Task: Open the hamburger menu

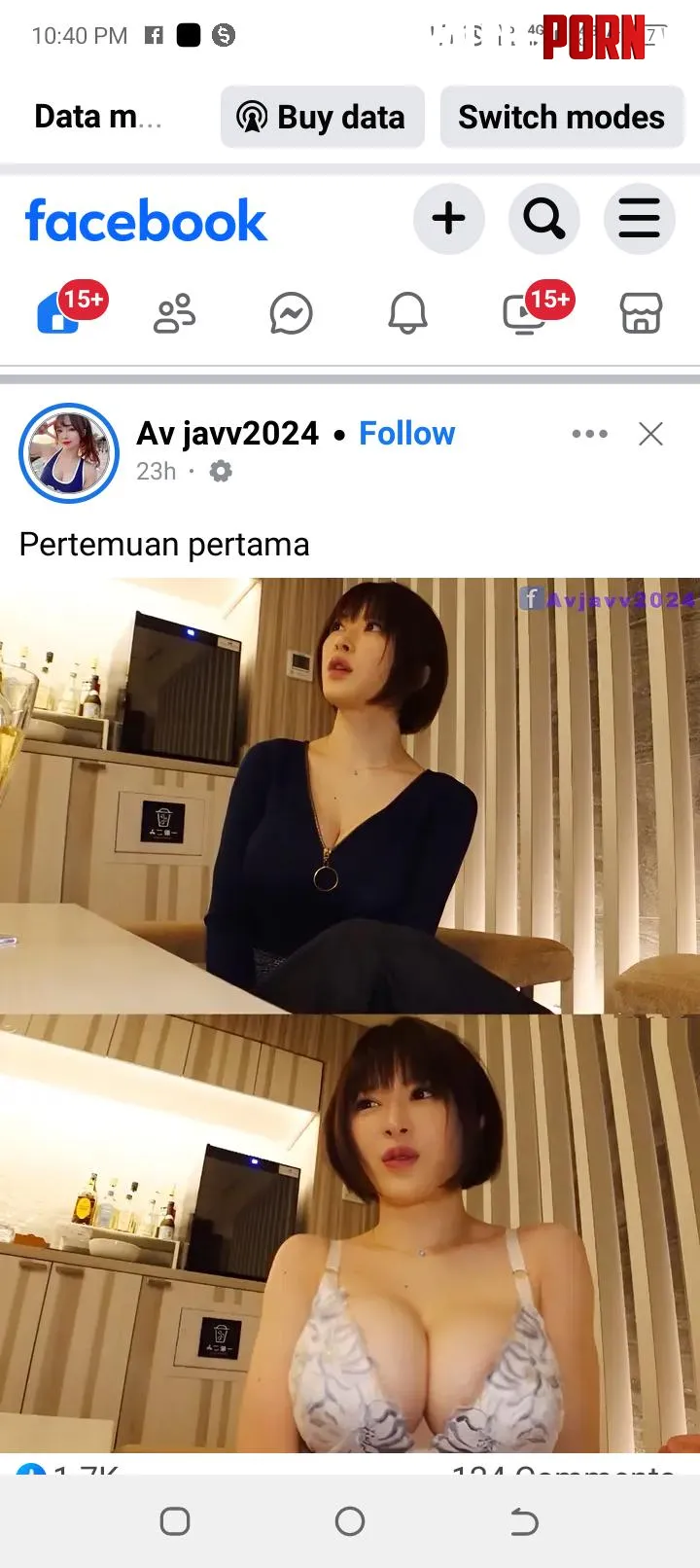Action: coord(639,219)
